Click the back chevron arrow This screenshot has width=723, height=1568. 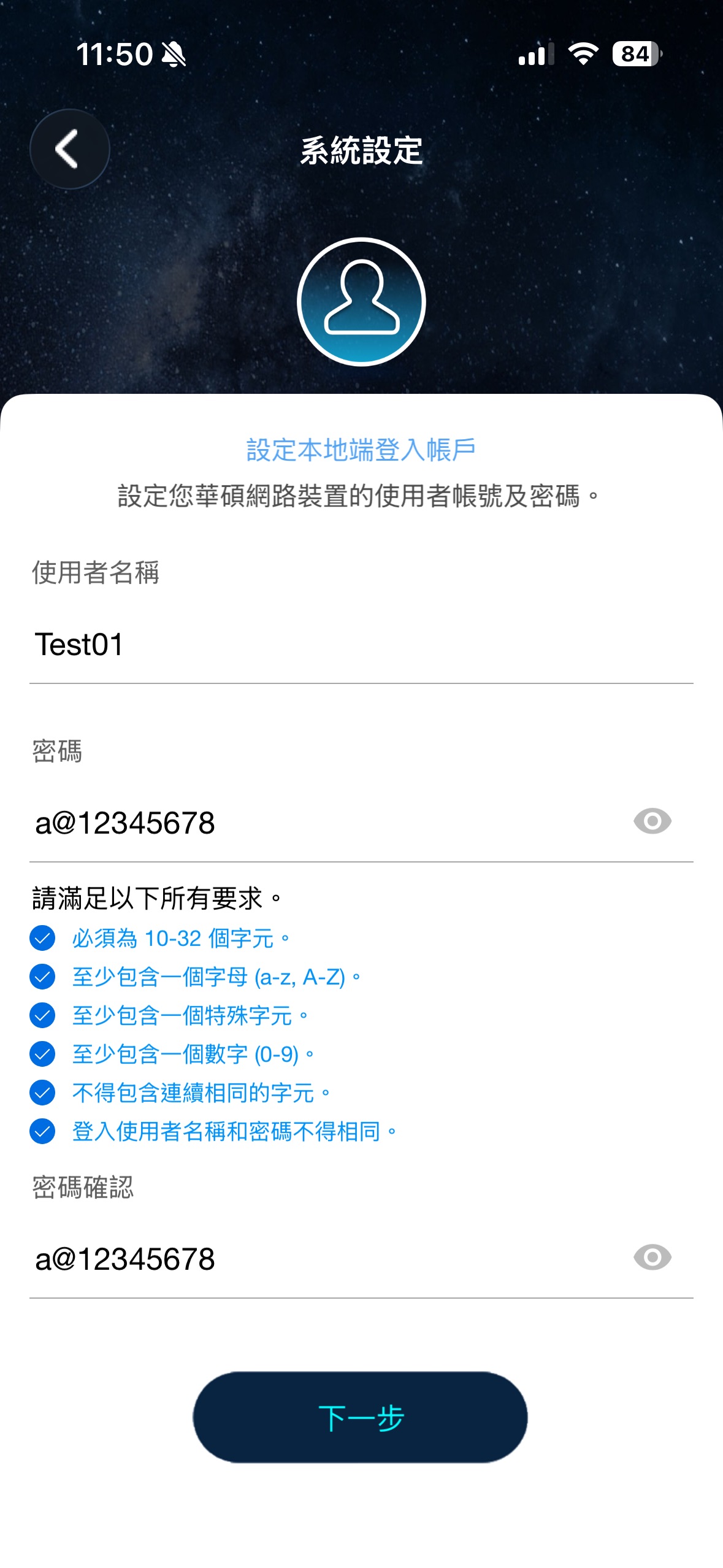(x=69, y=149)
